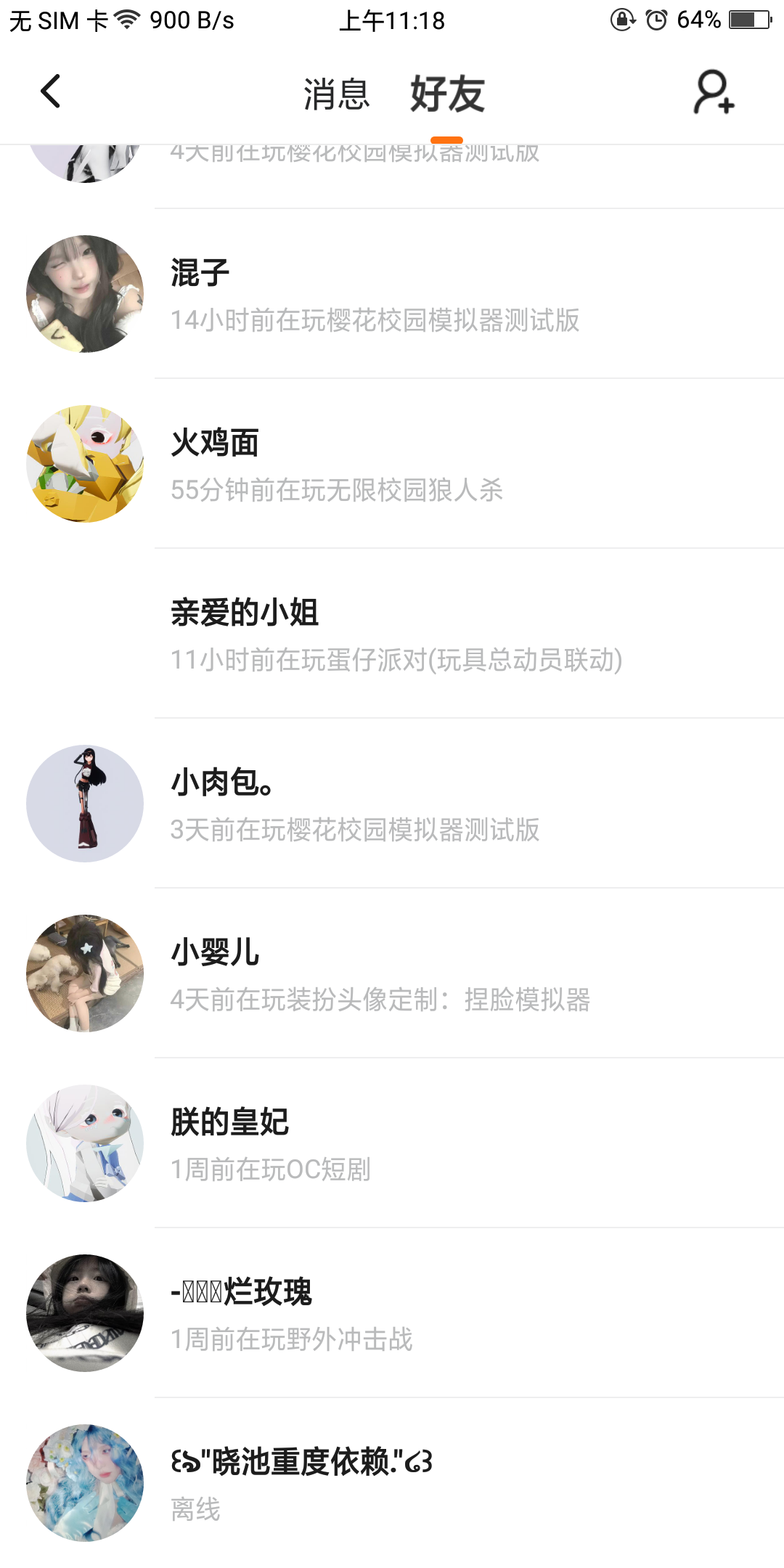
Task: Open friend 朕的皇妃's row
Action: 392,1143
